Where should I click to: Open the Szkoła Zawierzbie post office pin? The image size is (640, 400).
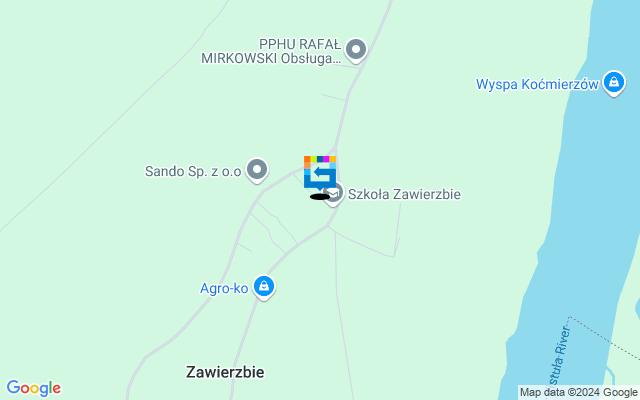click(x=336, y=193)
